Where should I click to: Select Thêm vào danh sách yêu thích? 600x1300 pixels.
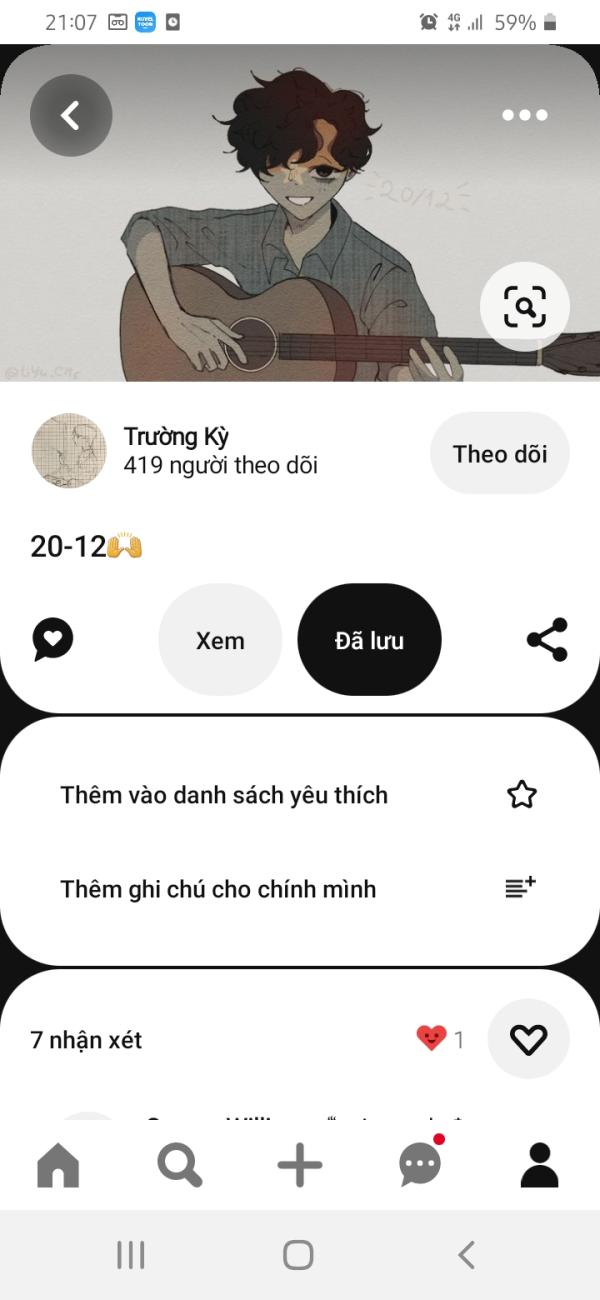pyautogui.click(x=298, y=795)
